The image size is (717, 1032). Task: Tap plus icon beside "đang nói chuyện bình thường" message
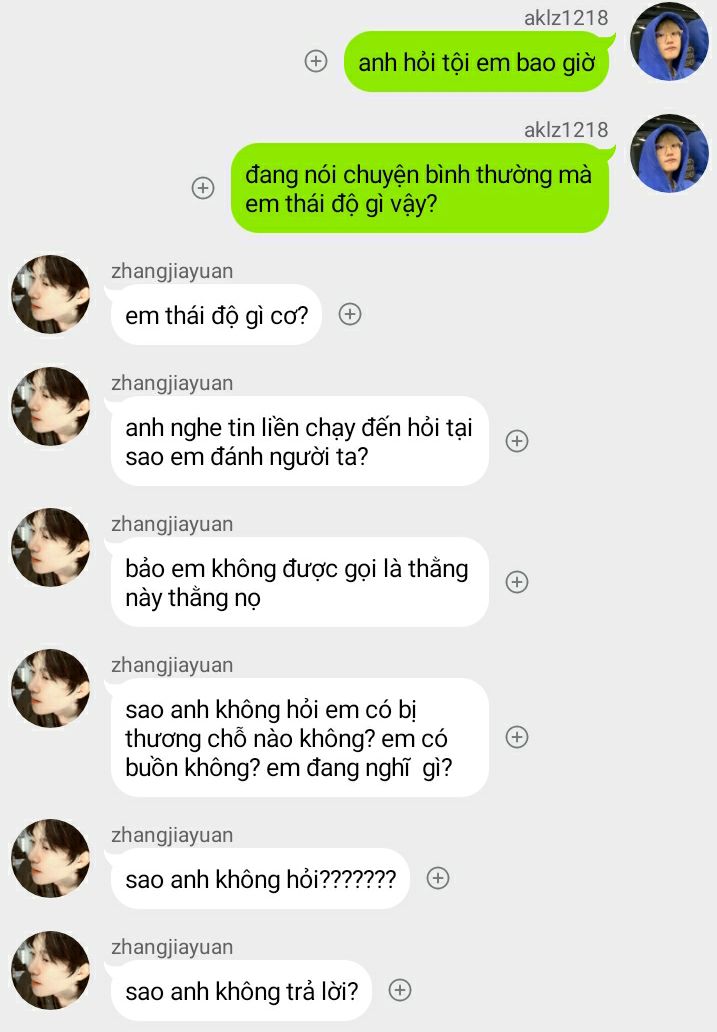pos(203,188)
